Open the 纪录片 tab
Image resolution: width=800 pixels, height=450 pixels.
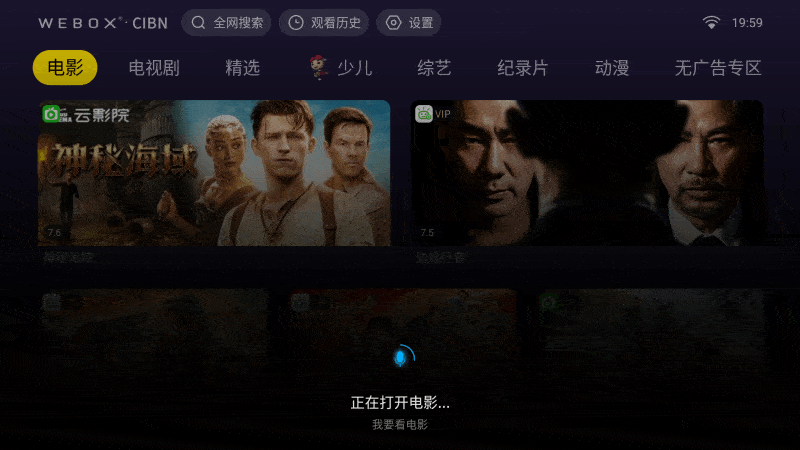523,68
